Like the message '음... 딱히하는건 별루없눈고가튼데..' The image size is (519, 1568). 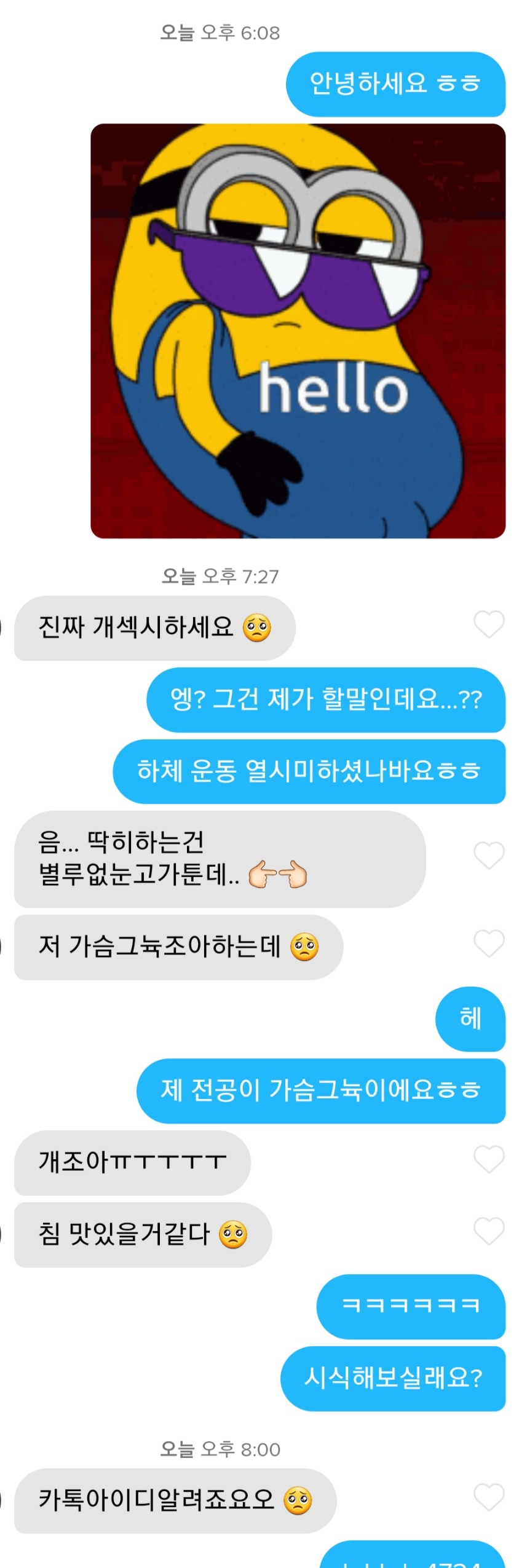point(489,855)
